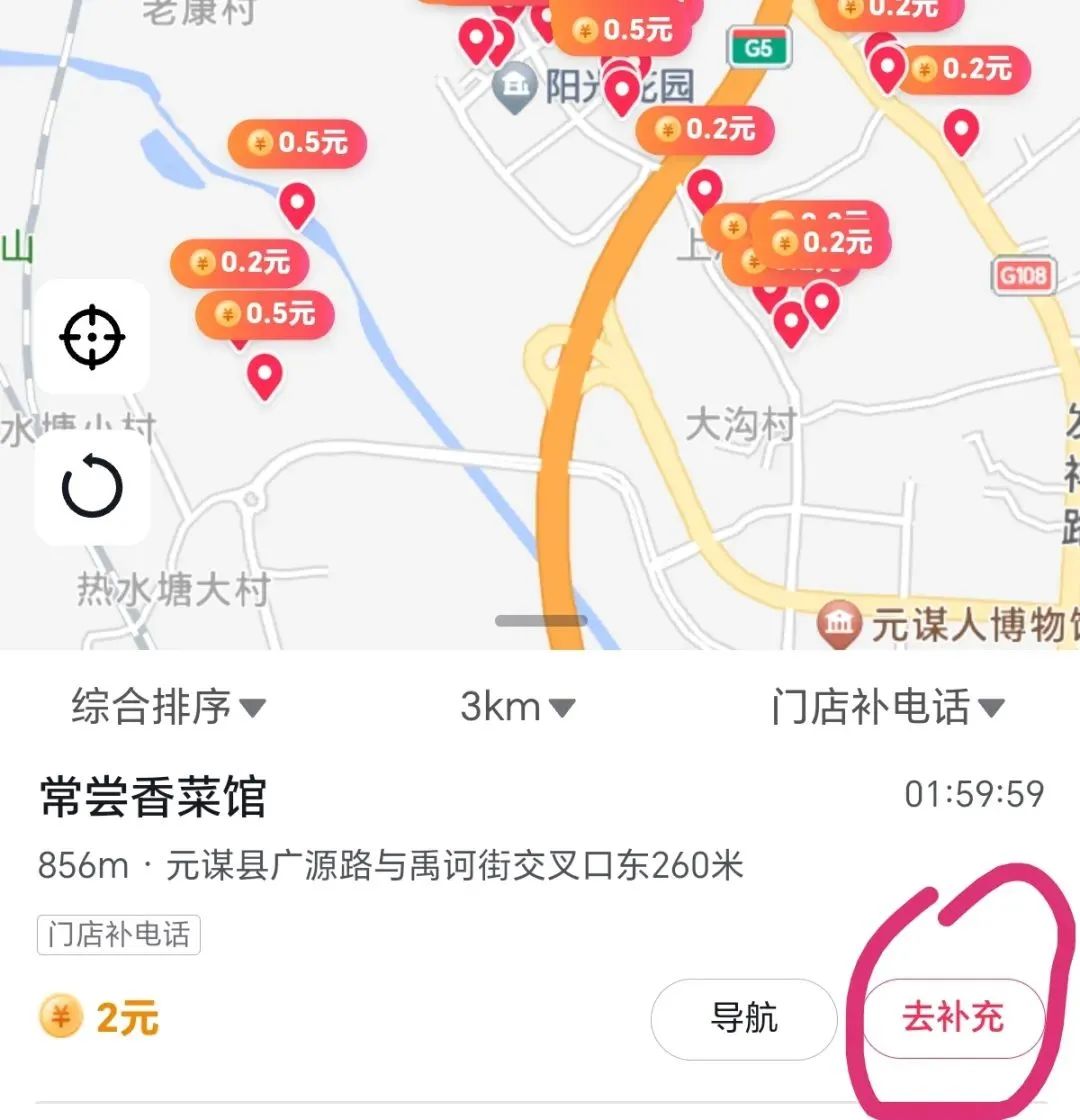Screen dimensions: 1080x1120
Task: Select the 0.5元 reward pin near 老康村
Action: pyautogui.click(x=295, y=143)
